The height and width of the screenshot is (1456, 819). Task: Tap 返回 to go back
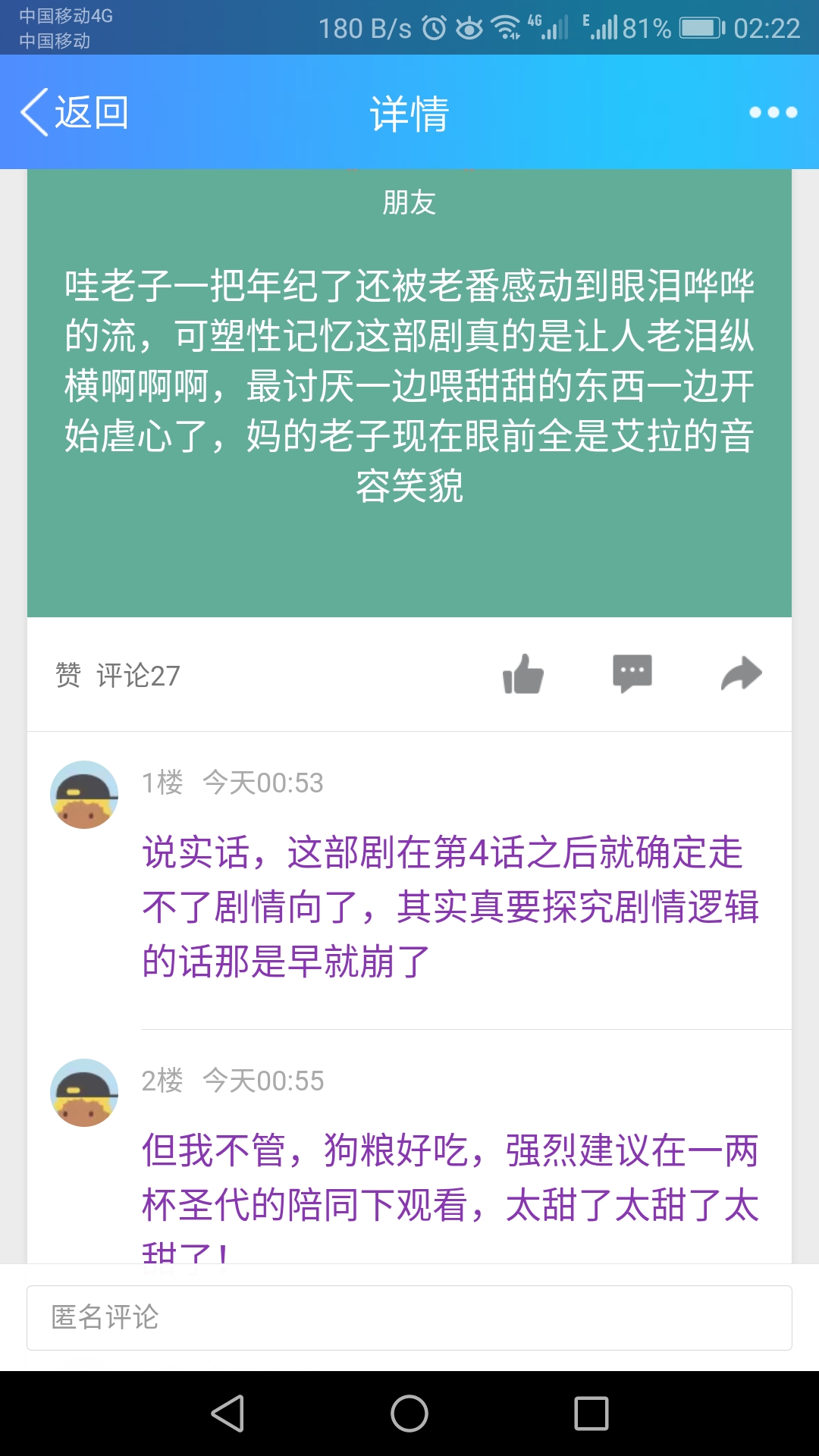pyautogui.click(x=74, y=112)
